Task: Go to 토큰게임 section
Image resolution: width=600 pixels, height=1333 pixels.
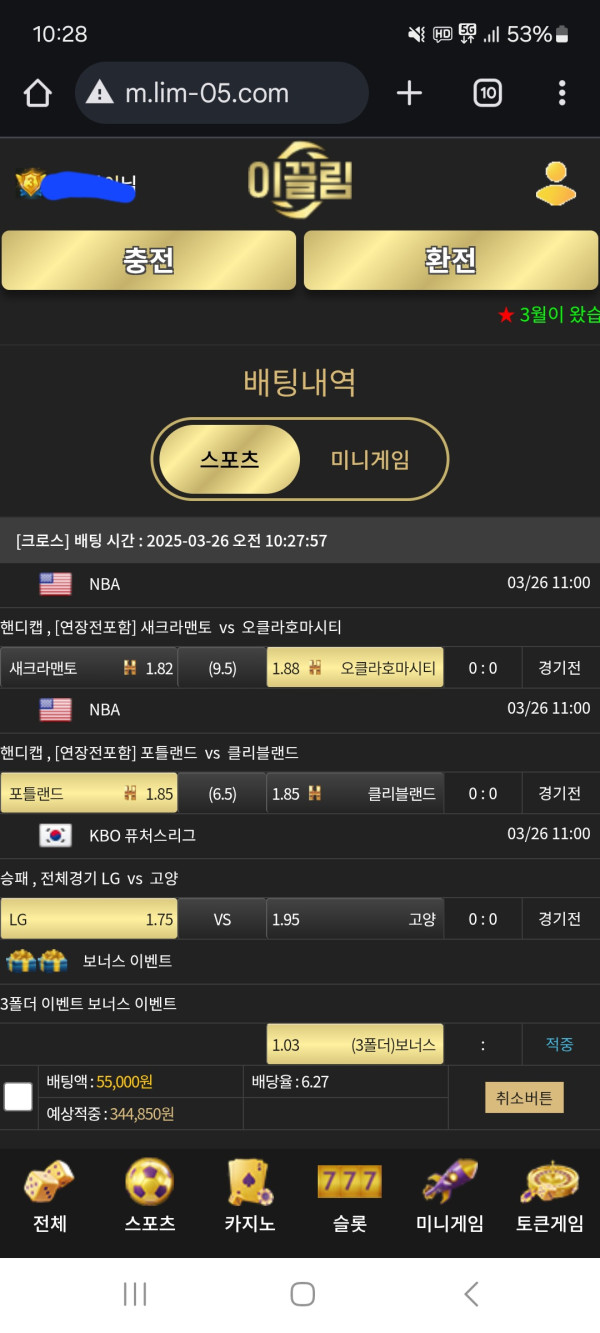Action: [x=550, y=1196]
